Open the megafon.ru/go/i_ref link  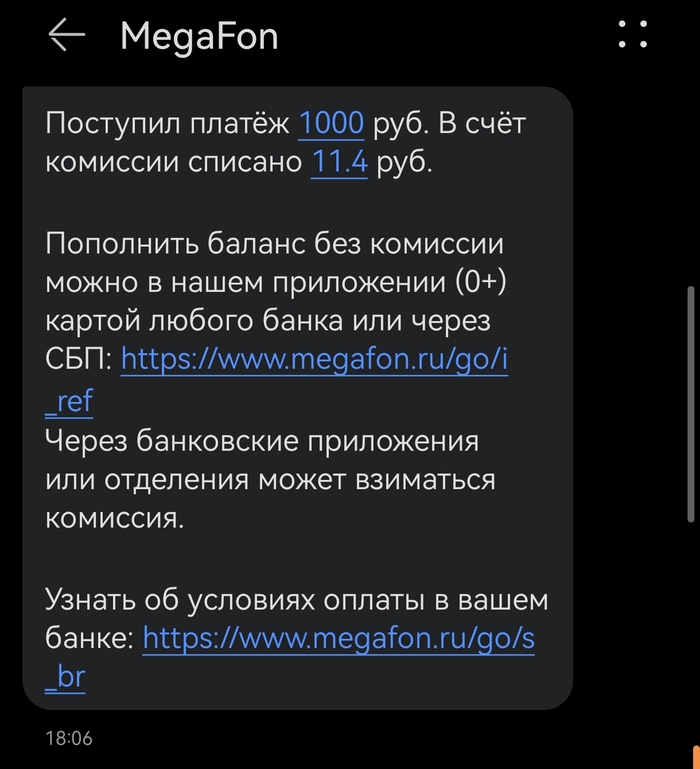click(x=314, y=361)
